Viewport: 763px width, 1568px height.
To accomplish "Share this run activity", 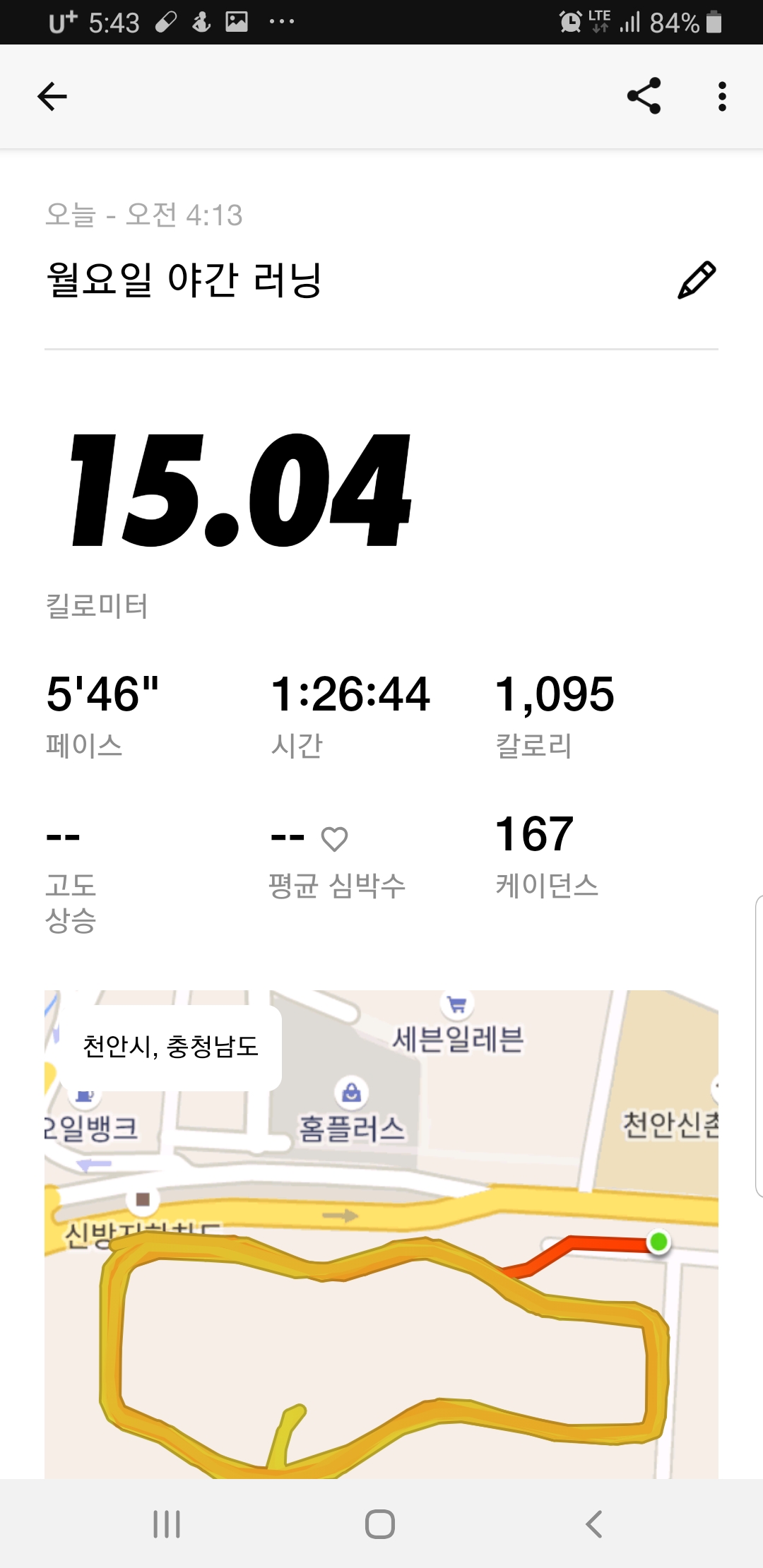I will click(x=644, y=96).
